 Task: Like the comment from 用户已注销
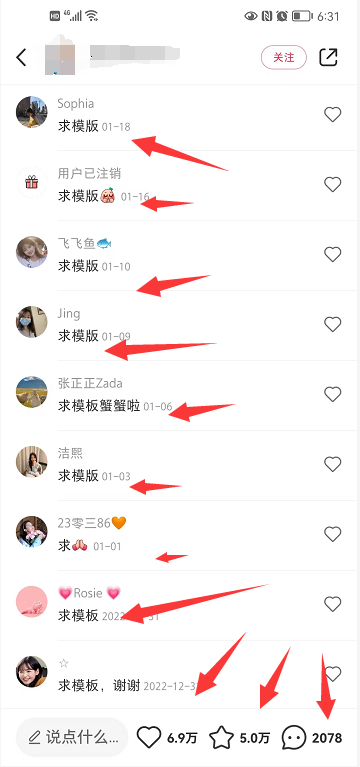(333, 184)
